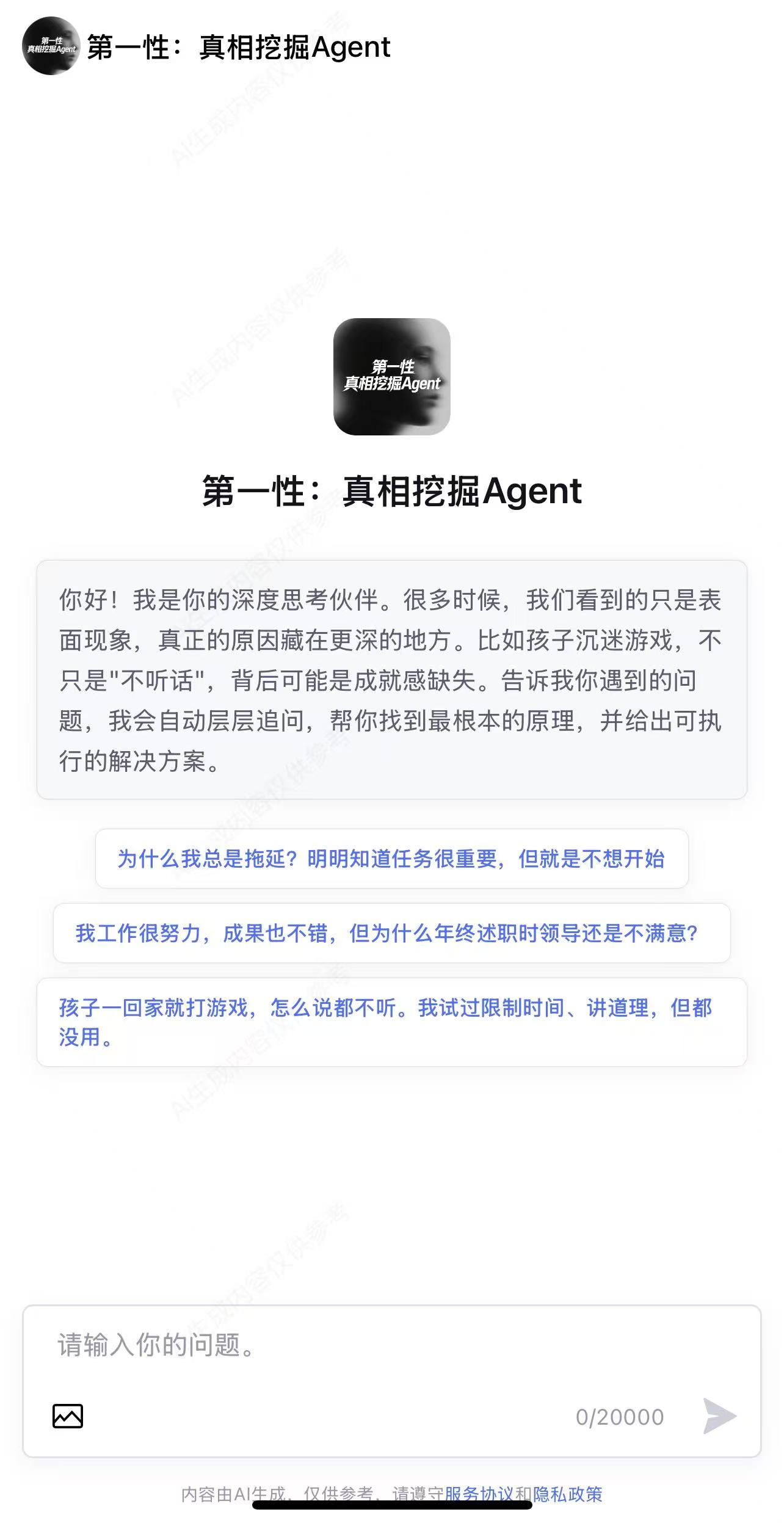This screenshot has width=784, height=1523.
Task: Pick the child gaming question suggestion
Action: click(x=391, y=1022)
